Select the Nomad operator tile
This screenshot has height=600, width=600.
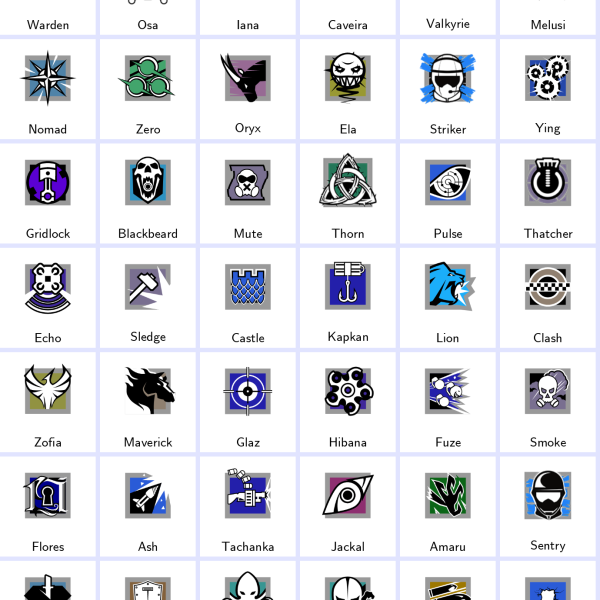coord(48,90)
